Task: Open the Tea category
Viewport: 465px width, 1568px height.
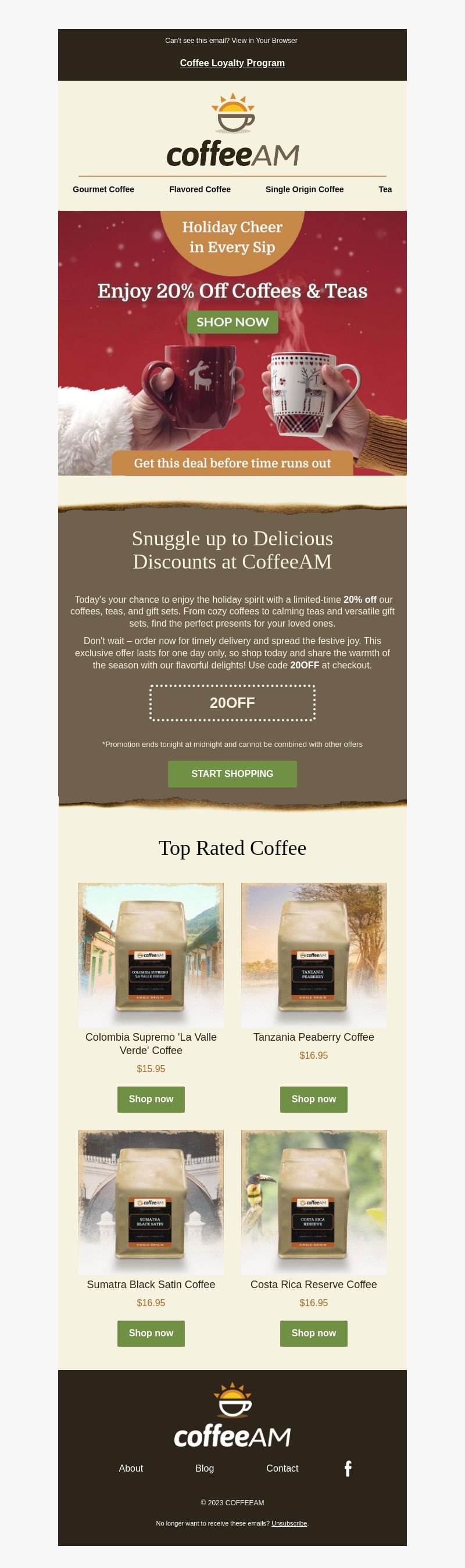Action: coord(385,189)
